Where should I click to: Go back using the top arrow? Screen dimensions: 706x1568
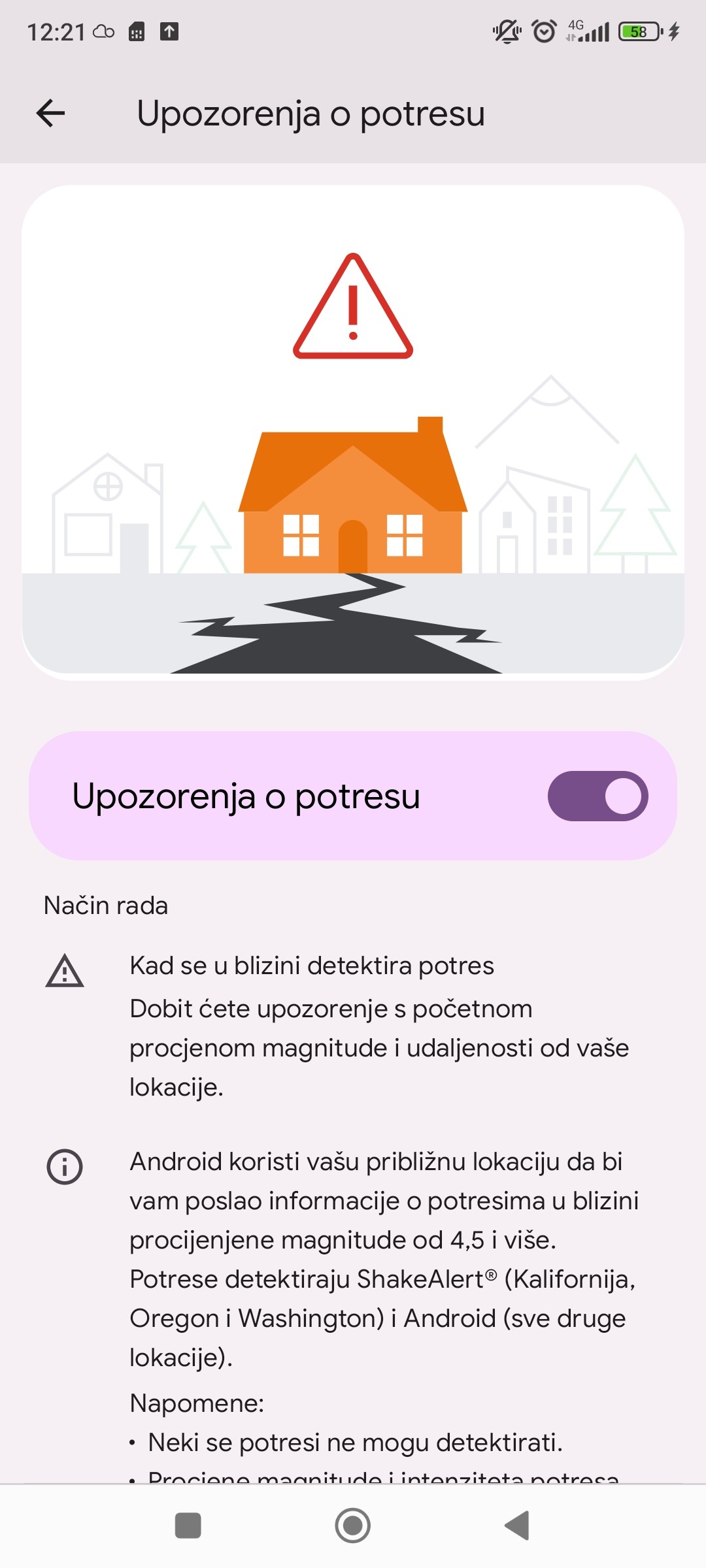[50, 114]
